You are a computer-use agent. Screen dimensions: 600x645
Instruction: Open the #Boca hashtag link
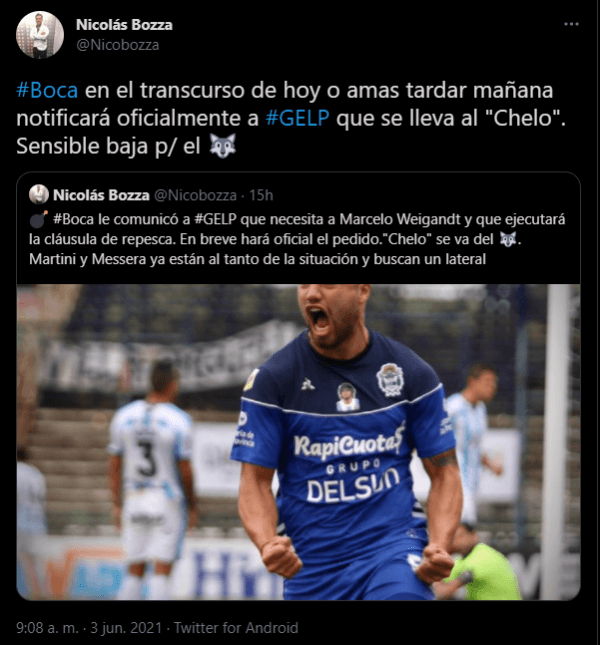click(48, 91)
